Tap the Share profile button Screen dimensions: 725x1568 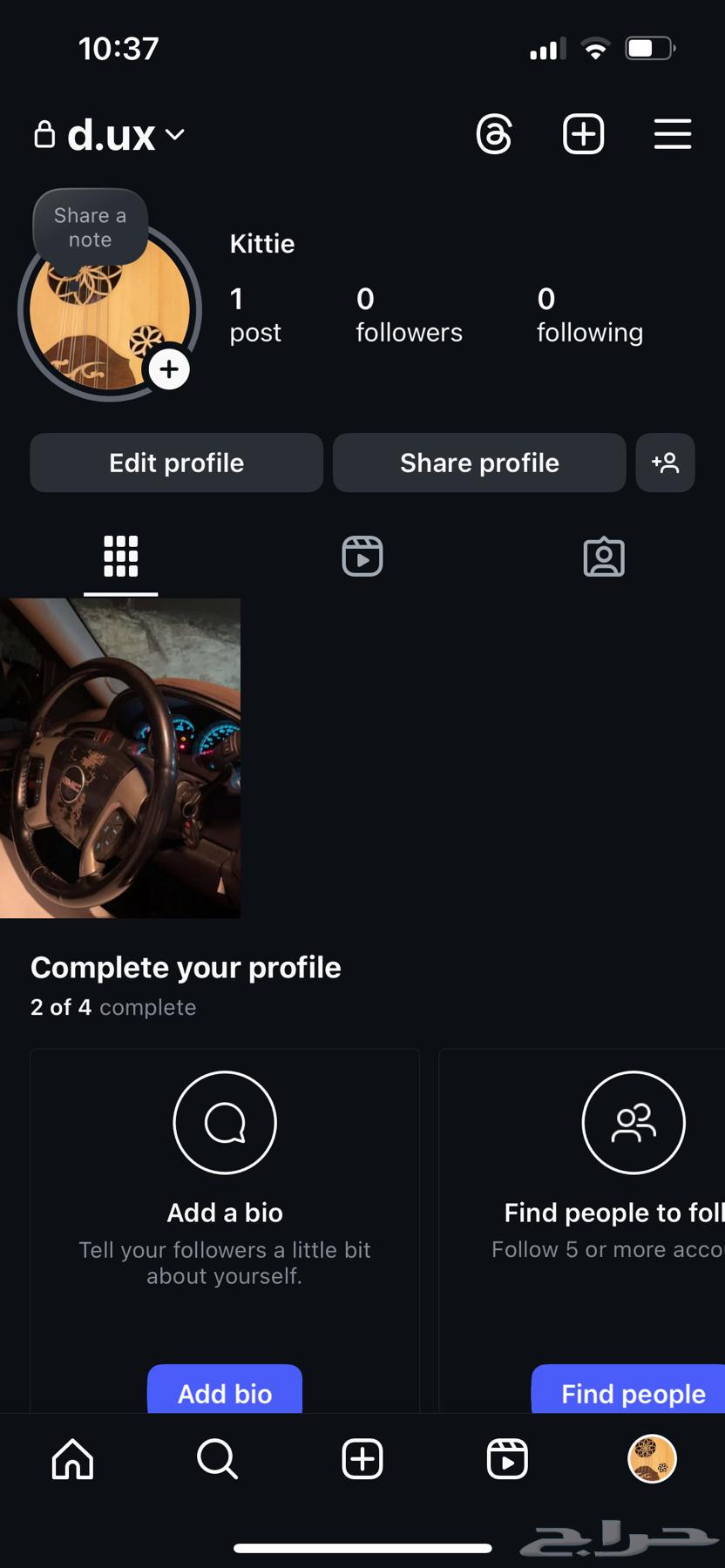[x=478, y=463]
